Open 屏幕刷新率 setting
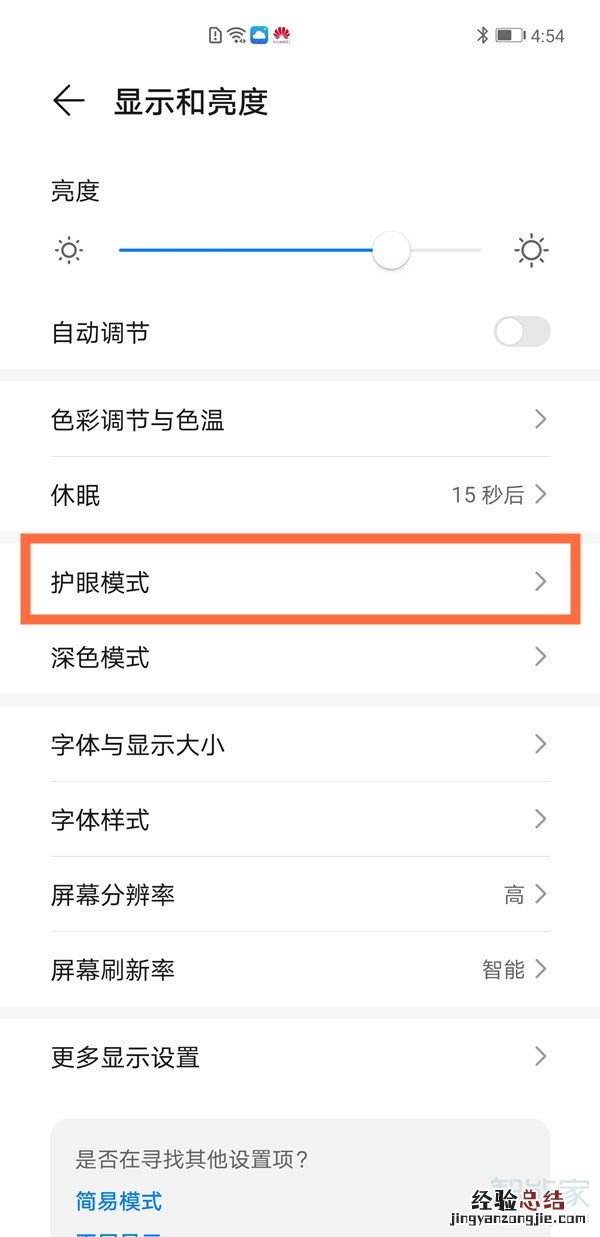 tap(300, 969)
